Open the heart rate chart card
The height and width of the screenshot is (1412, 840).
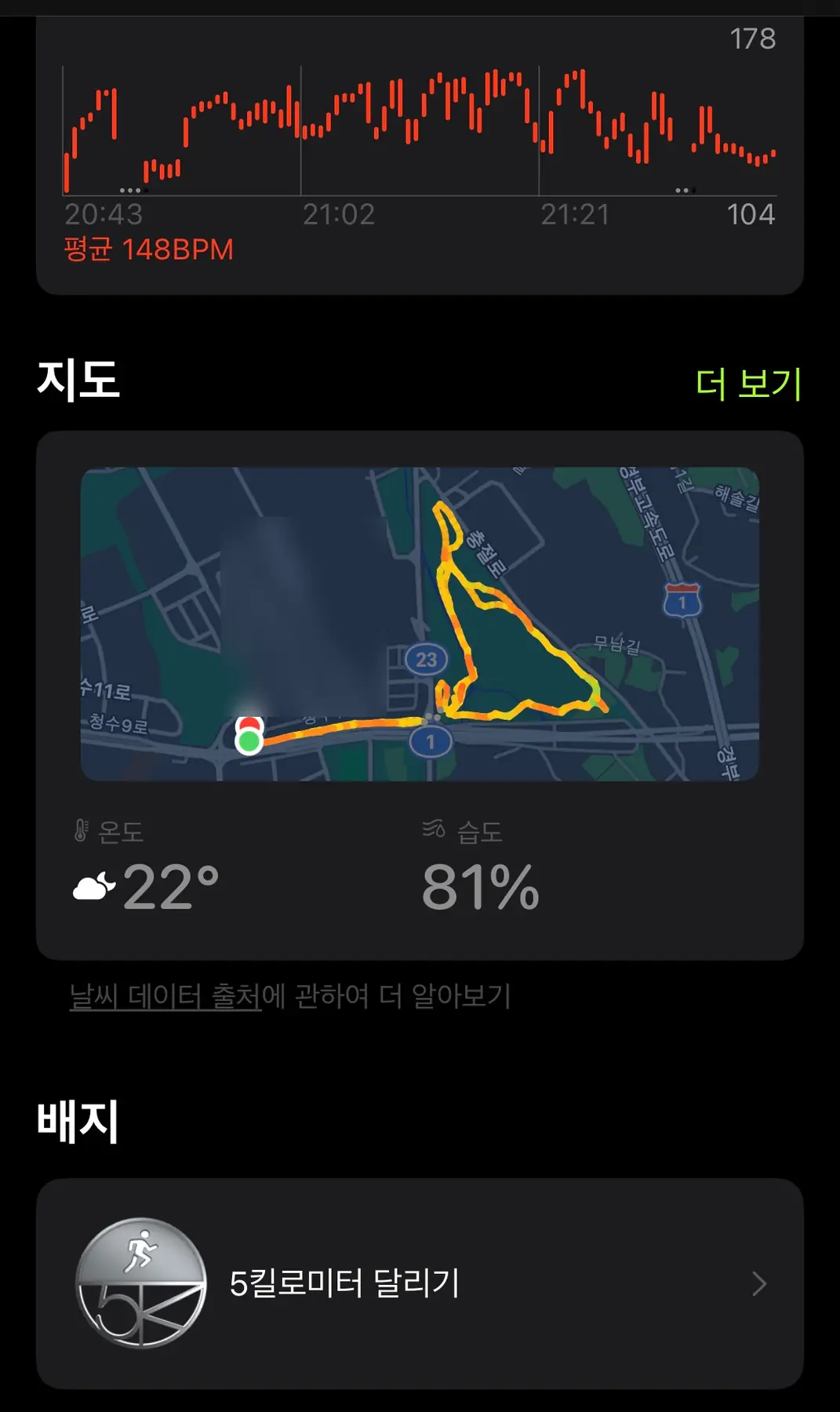coord(420,149)
